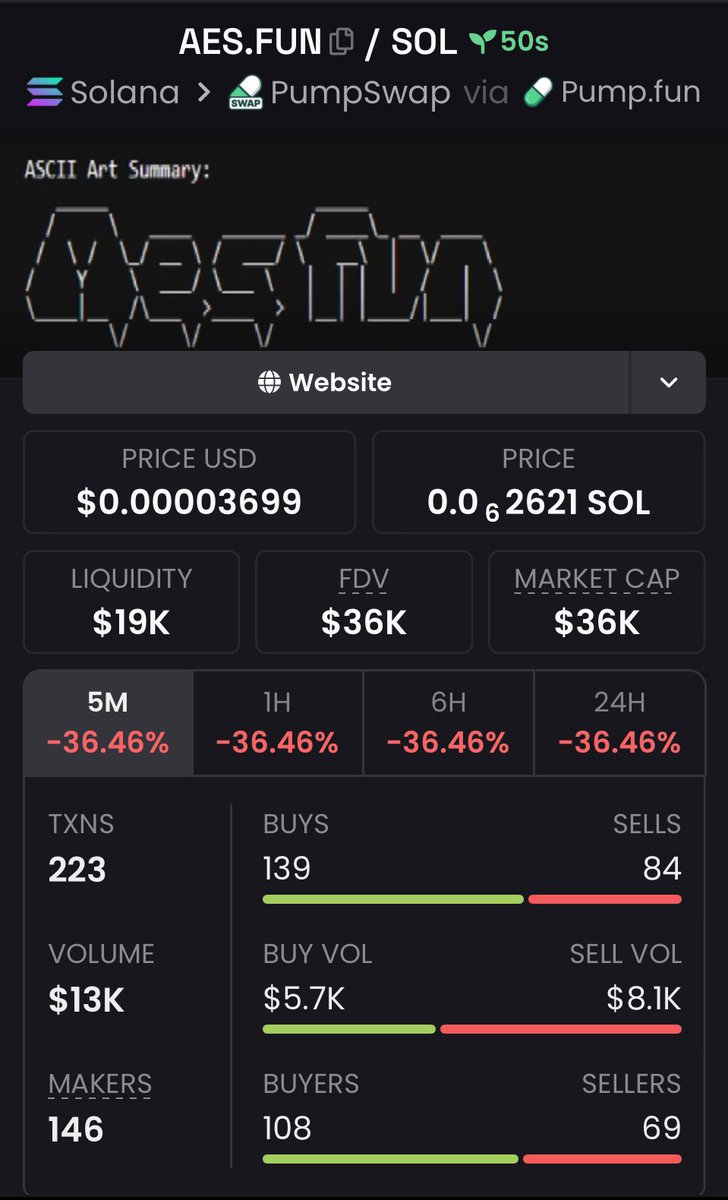Switch to the 1H timeframe tab
The image size is (728, 1200).
pyautogui.click(x=278, y=723)
